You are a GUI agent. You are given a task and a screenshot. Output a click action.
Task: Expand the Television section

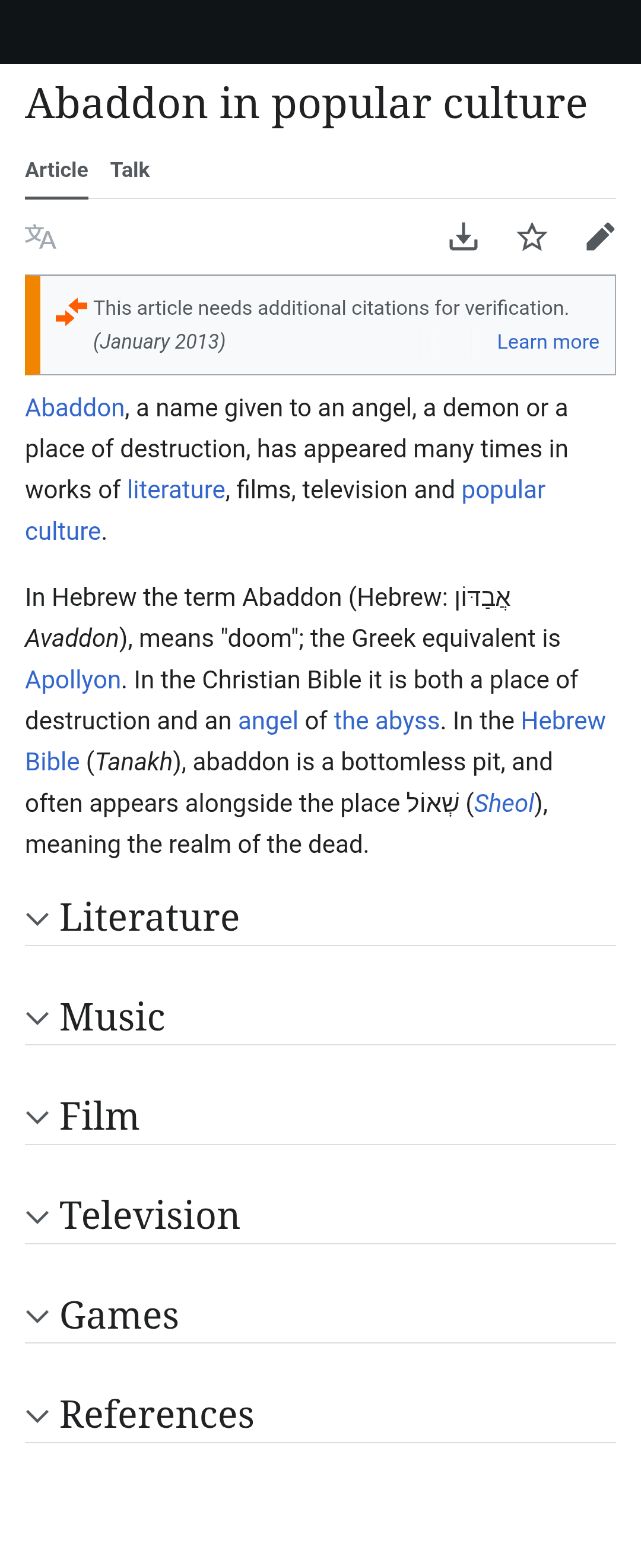320,1216
